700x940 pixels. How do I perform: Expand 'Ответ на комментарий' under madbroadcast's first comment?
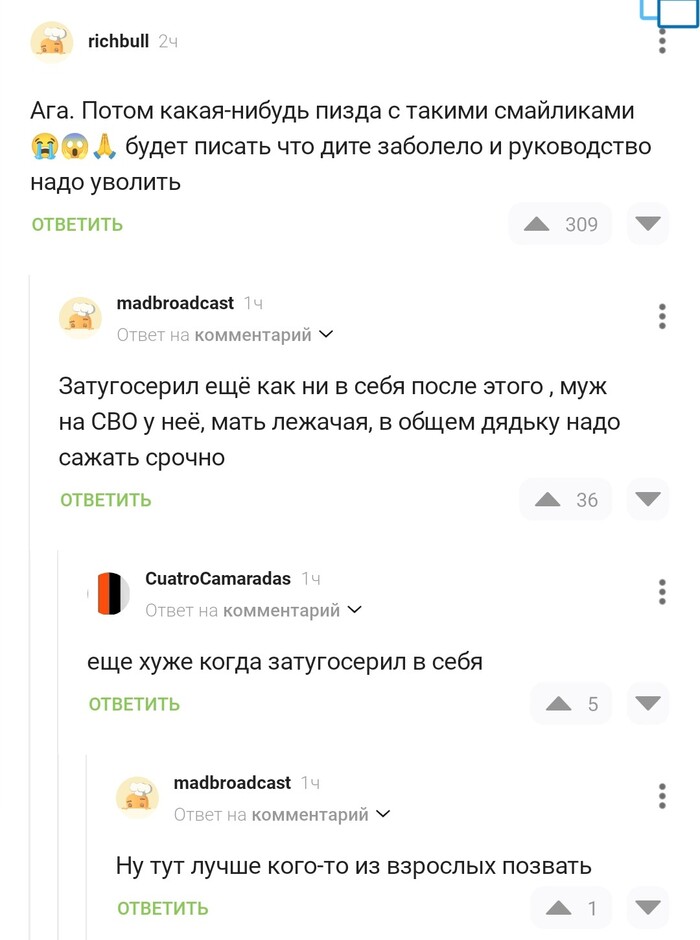[x=324, y=335]
